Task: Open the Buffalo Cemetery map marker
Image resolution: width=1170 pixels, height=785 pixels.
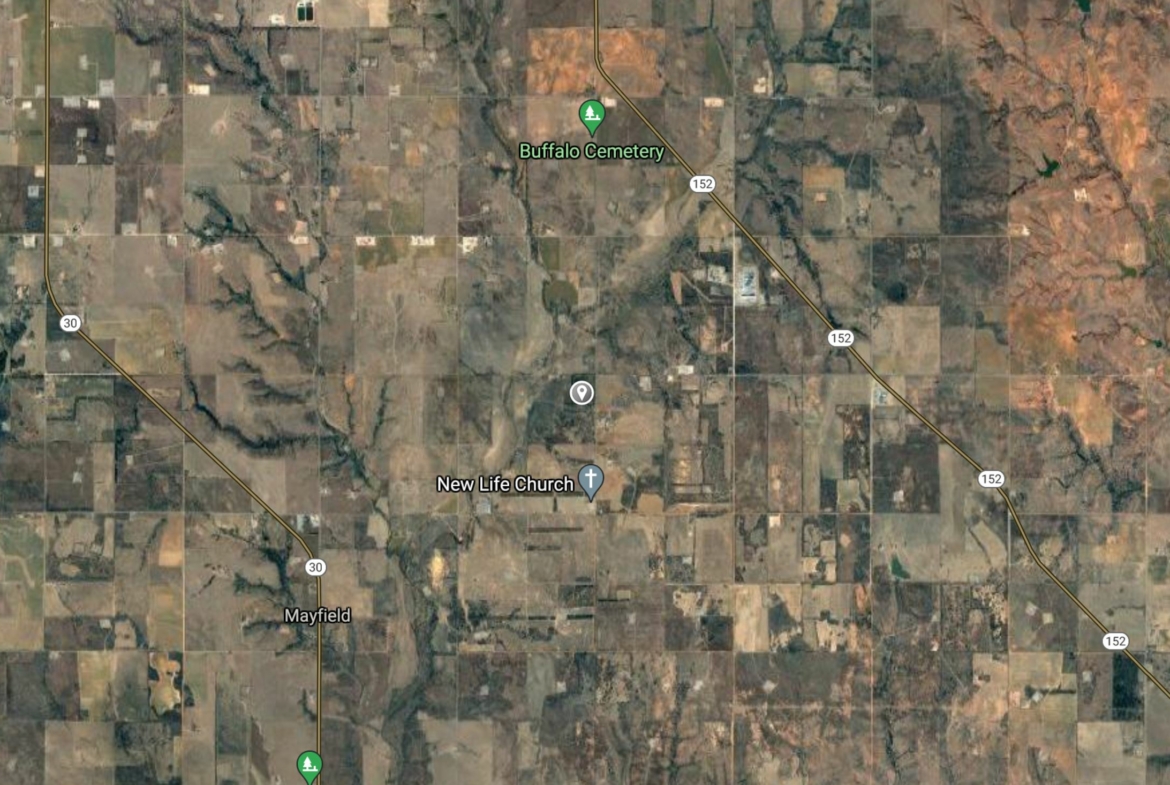Action: [x=592, y=115]
